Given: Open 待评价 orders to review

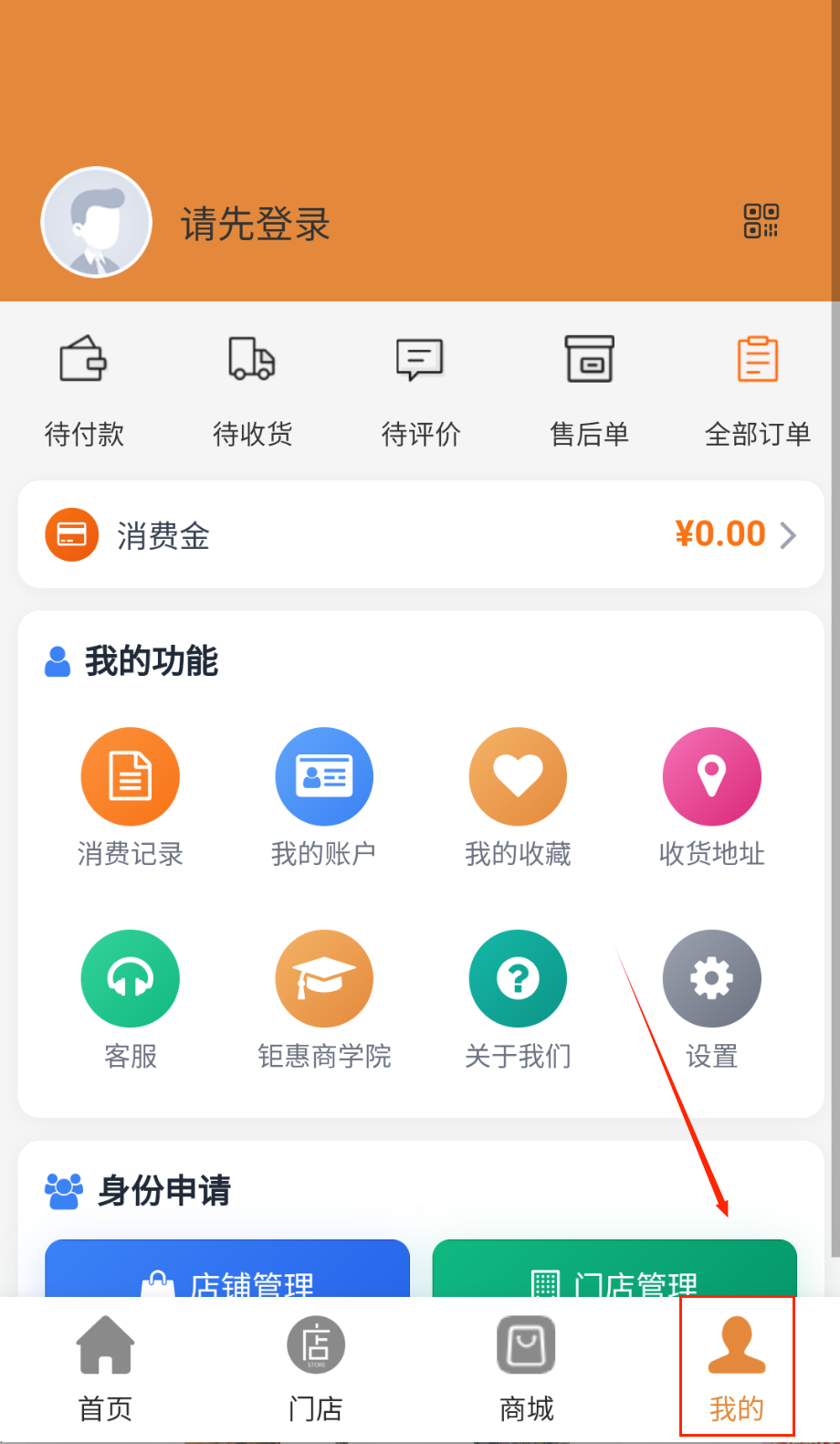Looking at the screenshot, I should click(x=420, y=387).
